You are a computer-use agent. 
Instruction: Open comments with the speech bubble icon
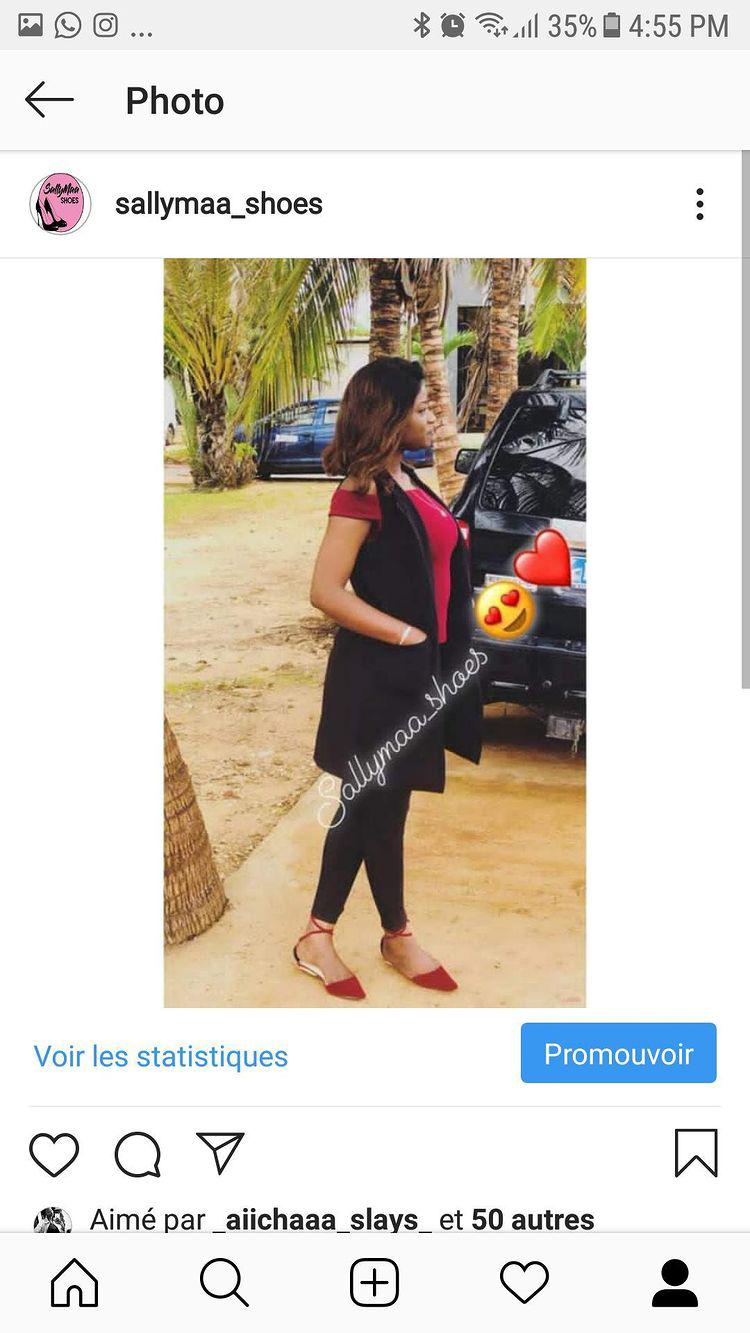click(138, 1155)
